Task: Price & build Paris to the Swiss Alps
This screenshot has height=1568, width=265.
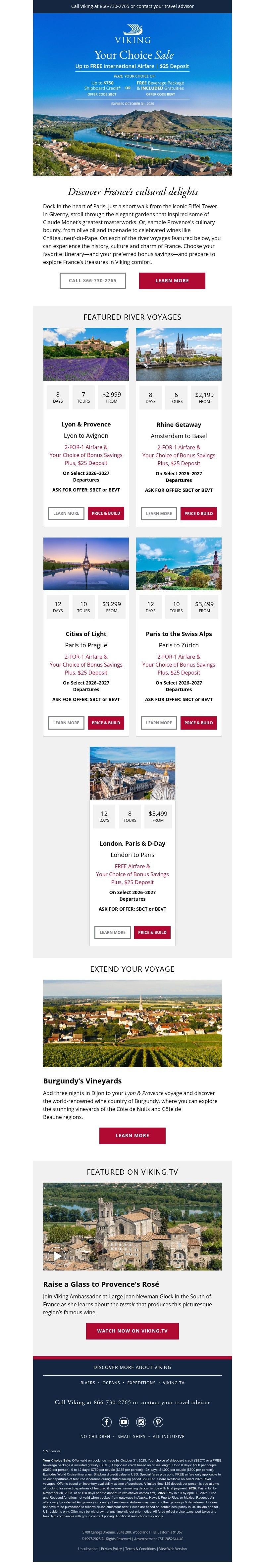Action: click(x=198, y=723)
